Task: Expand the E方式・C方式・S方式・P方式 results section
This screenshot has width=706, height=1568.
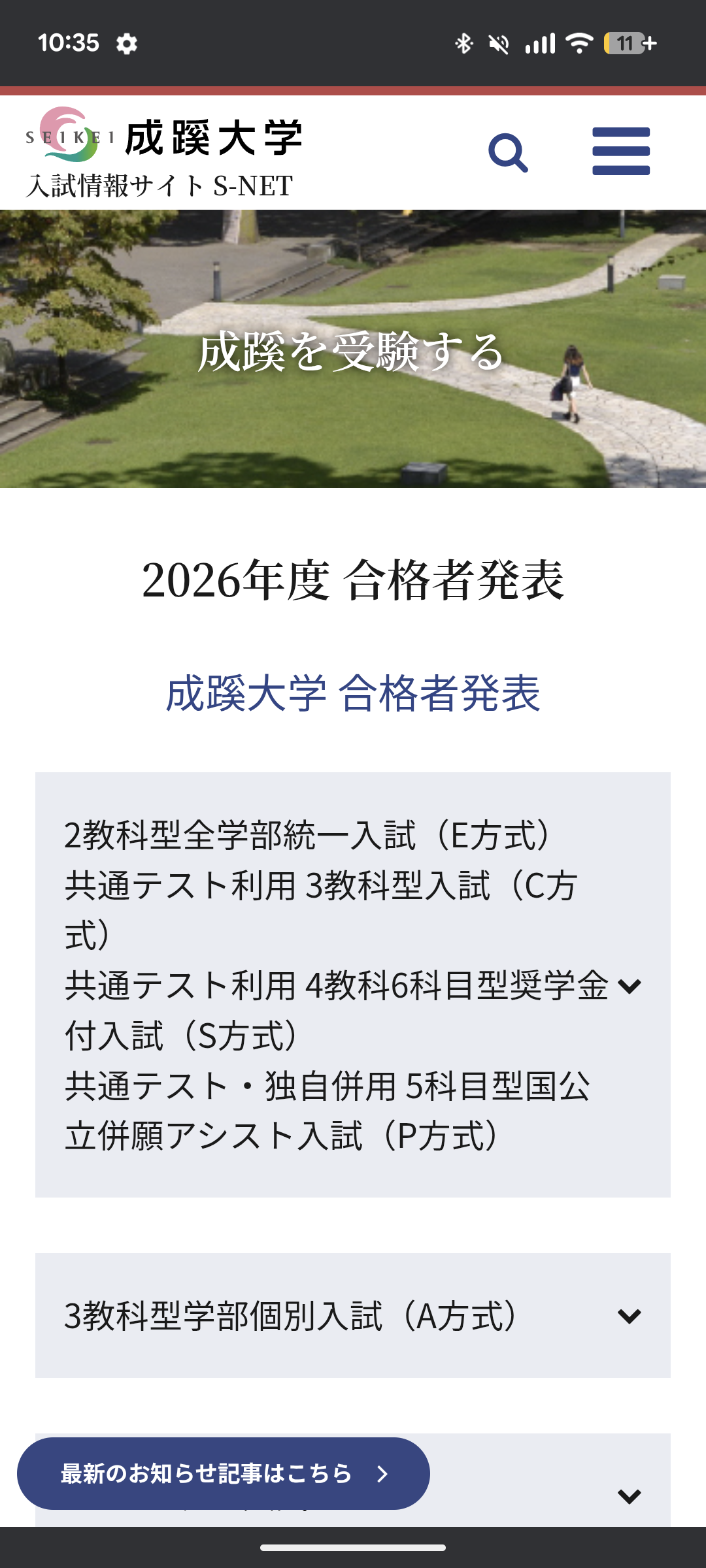Action: [629, 985]
